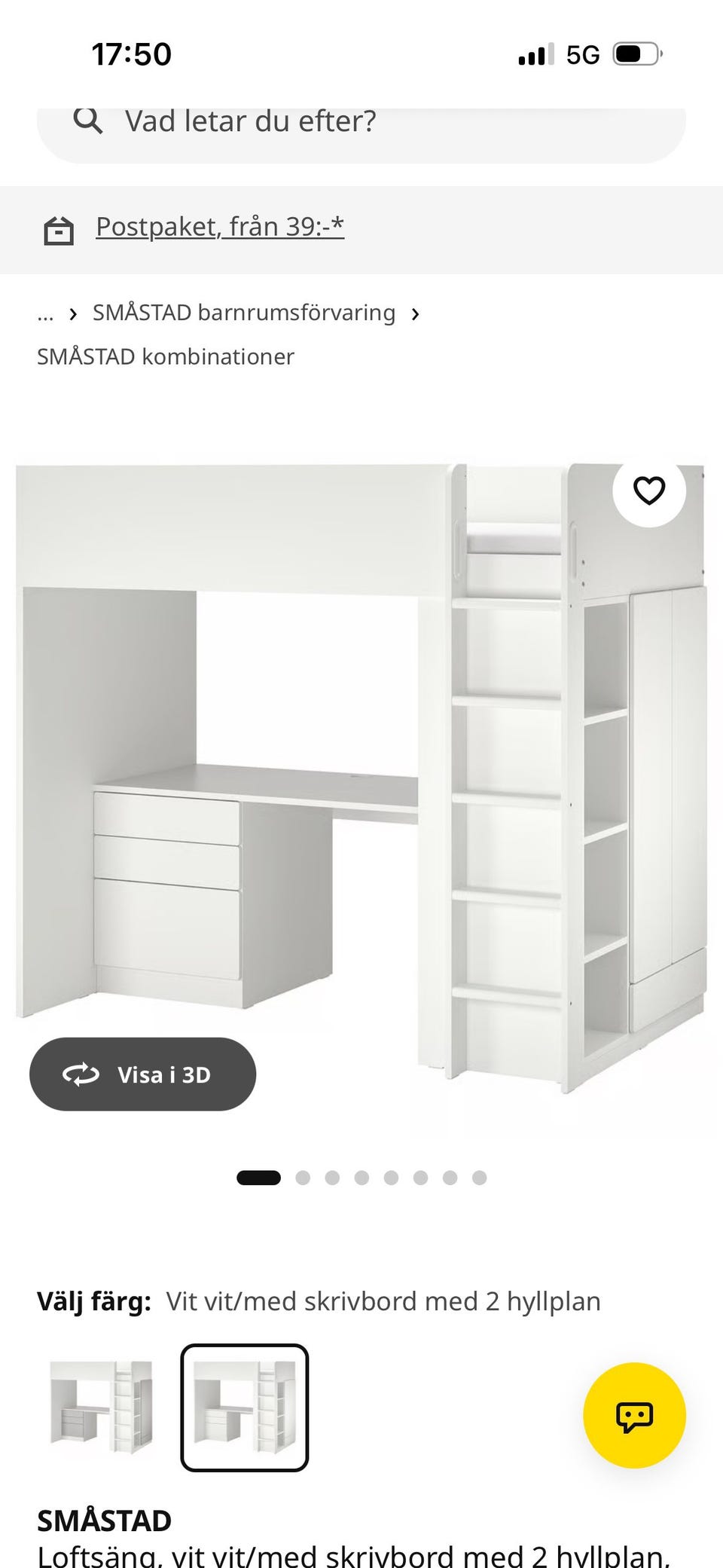Save the loft bed to favorites
This screenshot has width=723, height=1568.
(x=649, y=491)
